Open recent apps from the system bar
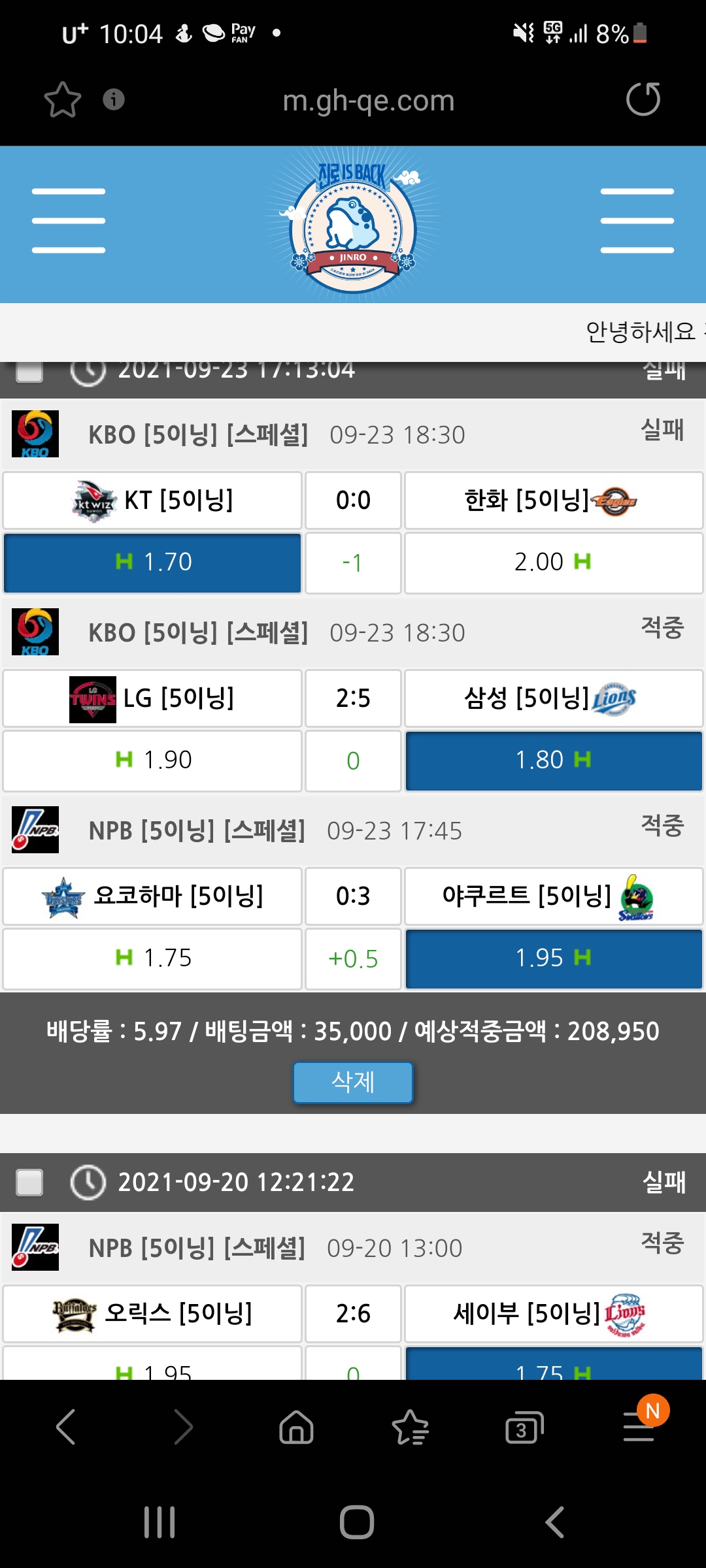This screenshot has height=1568, width=706. tap(160, 1522)
